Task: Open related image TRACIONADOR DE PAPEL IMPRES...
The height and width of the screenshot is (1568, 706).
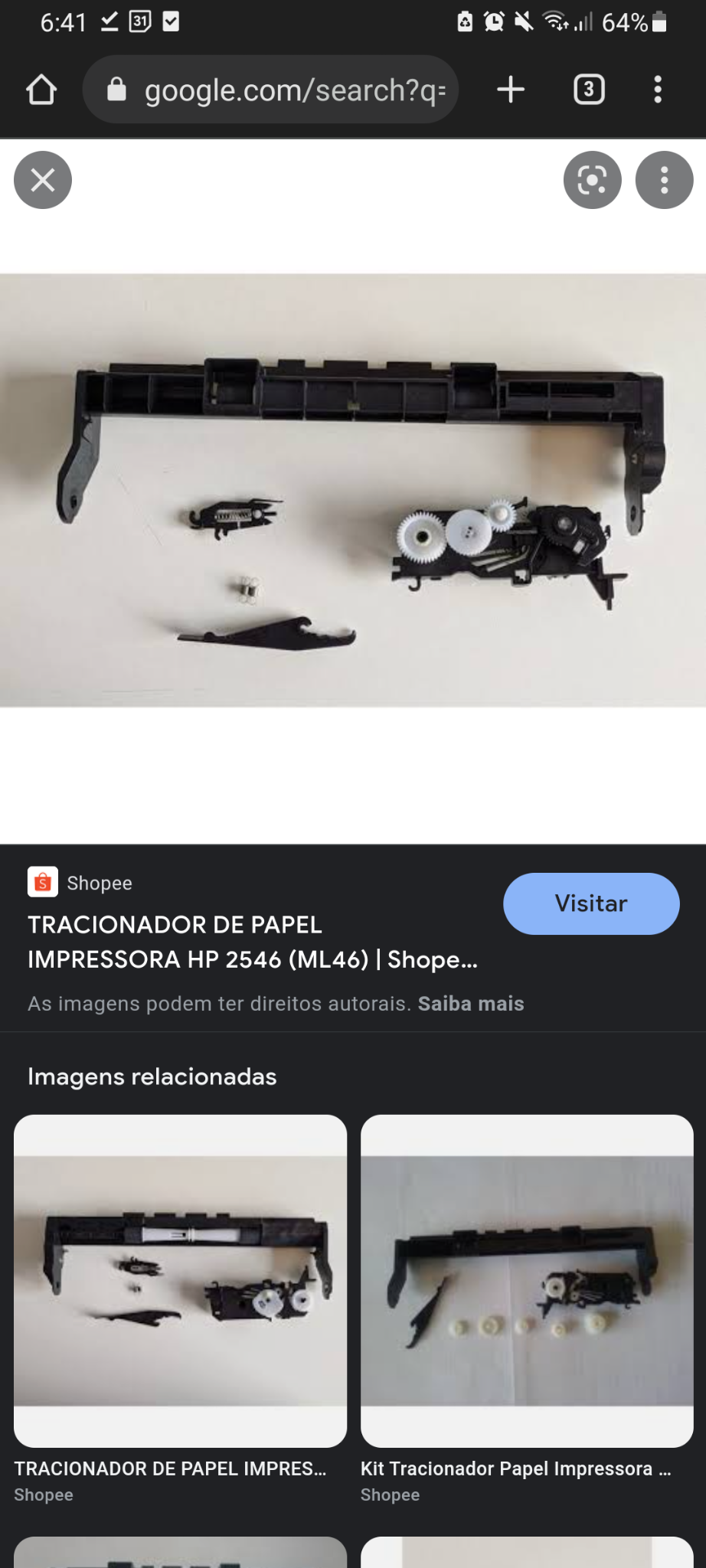Action: (x=180, y=1280)
